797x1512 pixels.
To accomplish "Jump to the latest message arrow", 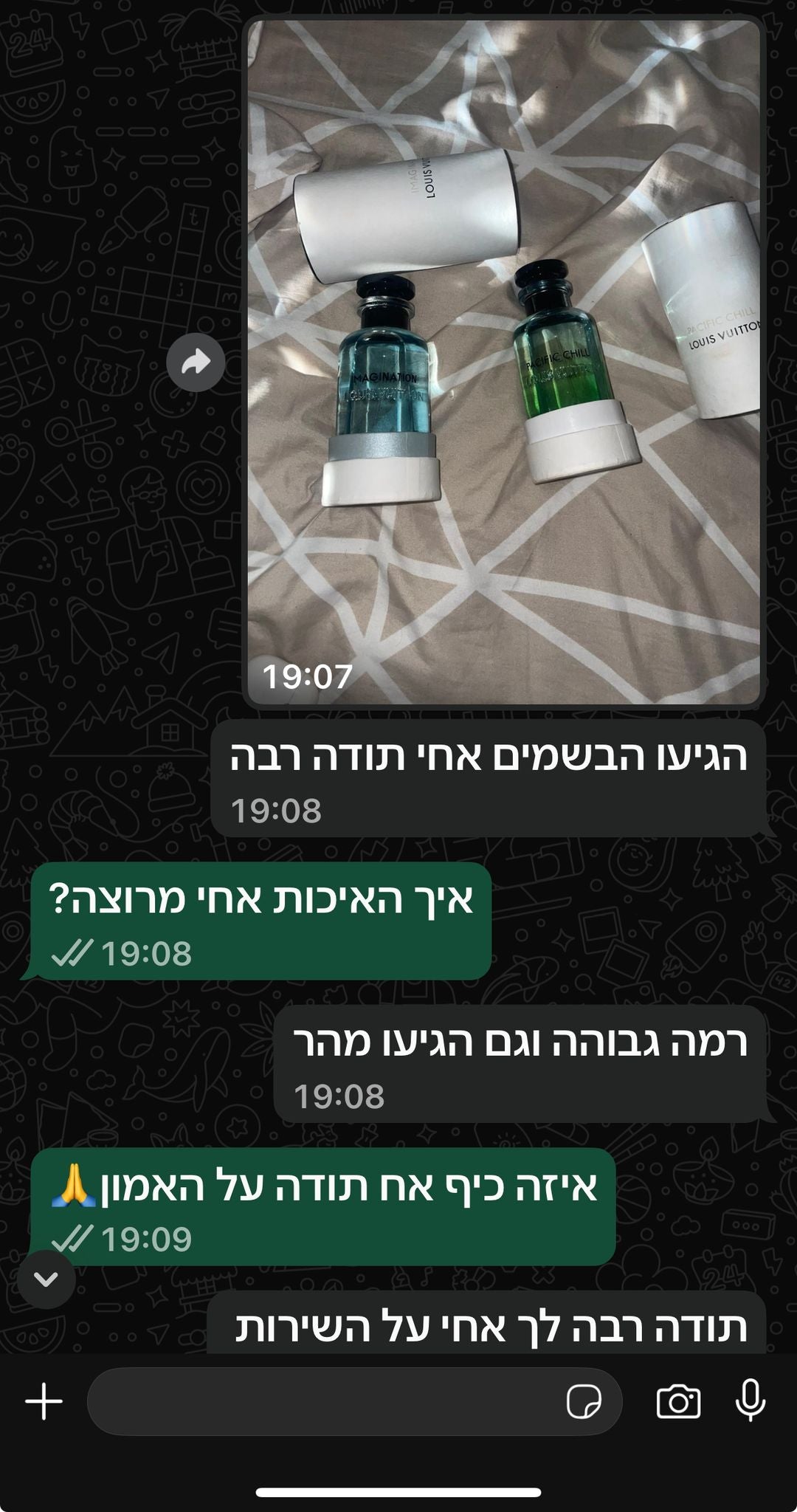I will (x=46, y=1279).
